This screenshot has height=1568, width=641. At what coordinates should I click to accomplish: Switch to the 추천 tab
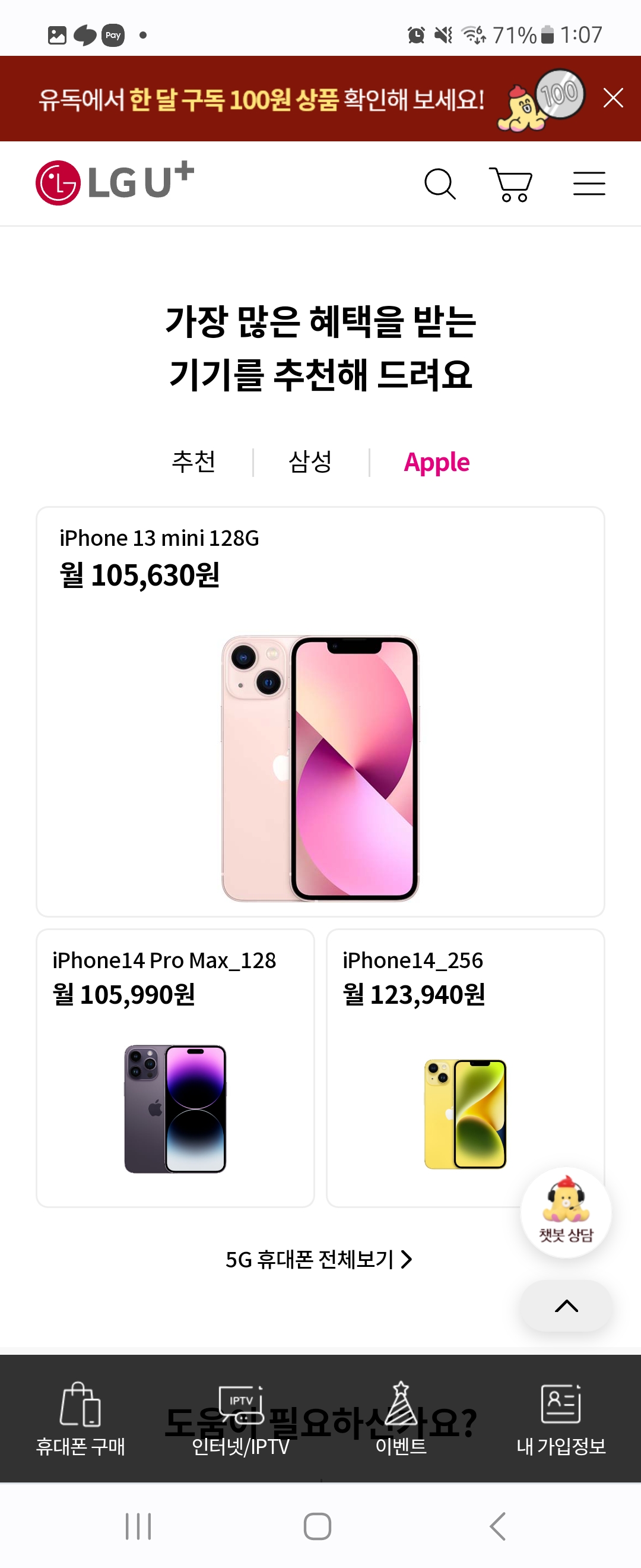[193, 462]
